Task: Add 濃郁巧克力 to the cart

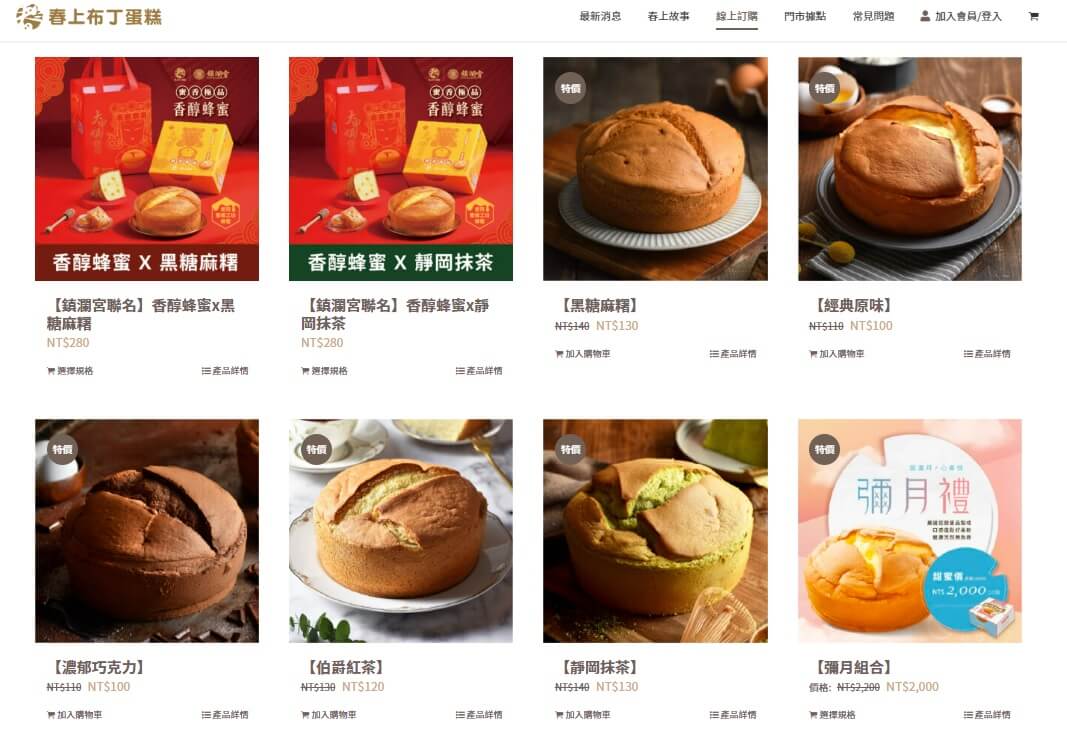Action: (74, 715)
